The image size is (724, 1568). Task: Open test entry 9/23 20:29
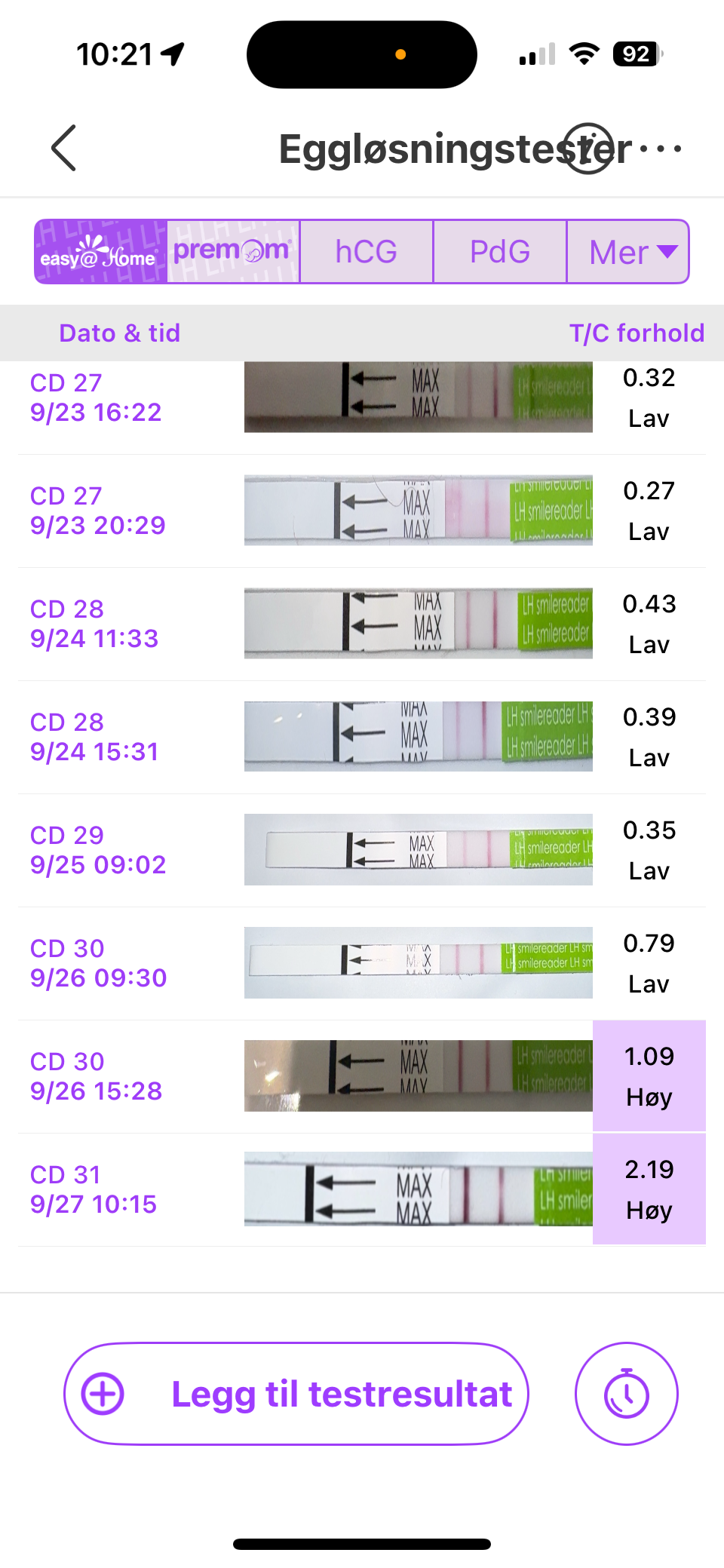[362, 511]
